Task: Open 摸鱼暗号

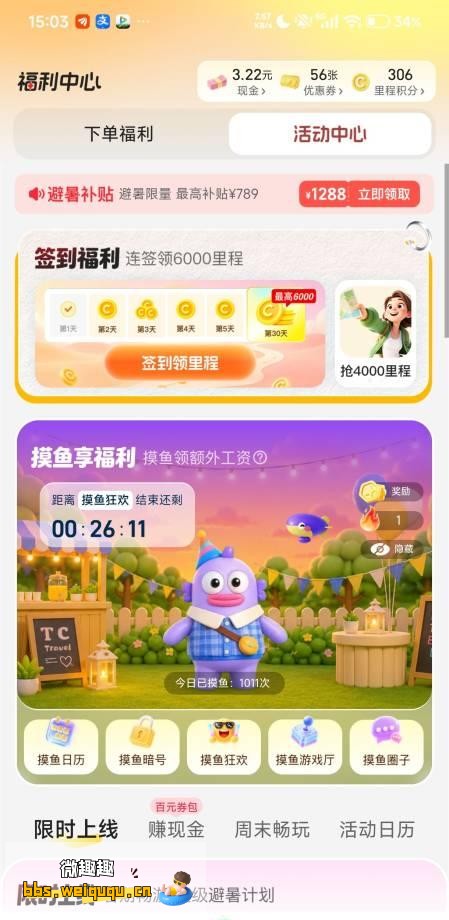Action: (x=143, y=747)
